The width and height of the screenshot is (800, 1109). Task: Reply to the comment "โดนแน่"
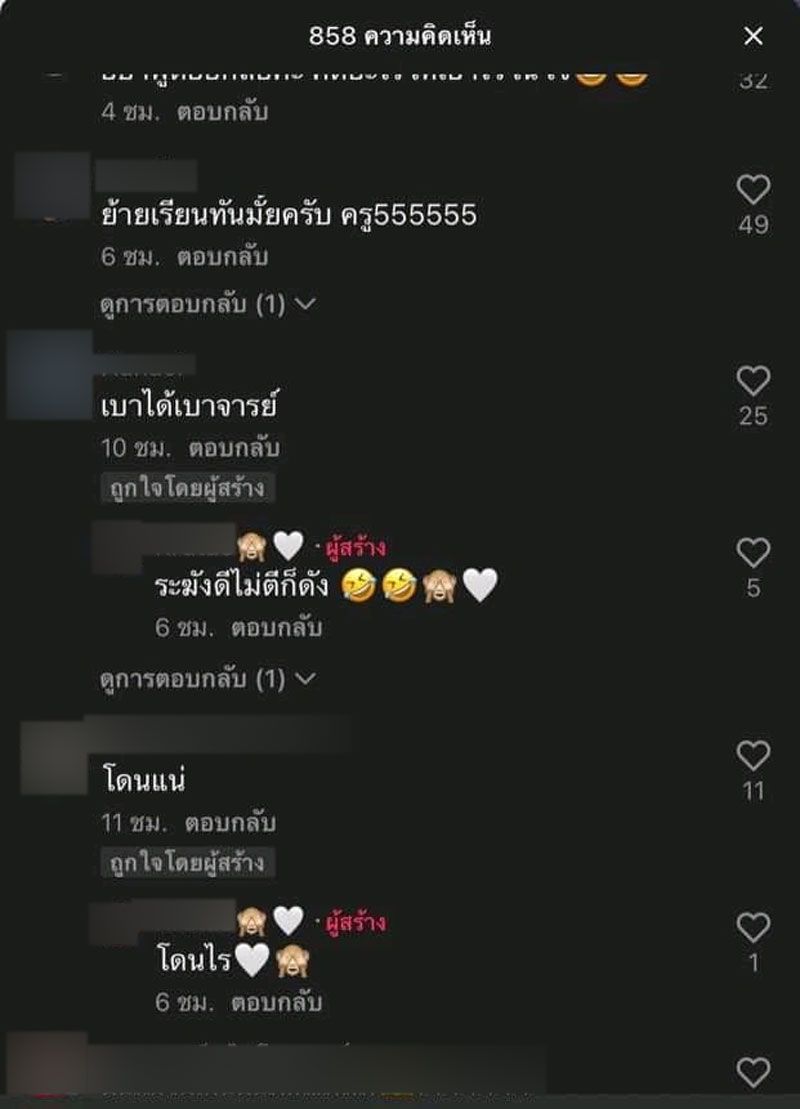(230, 824)
